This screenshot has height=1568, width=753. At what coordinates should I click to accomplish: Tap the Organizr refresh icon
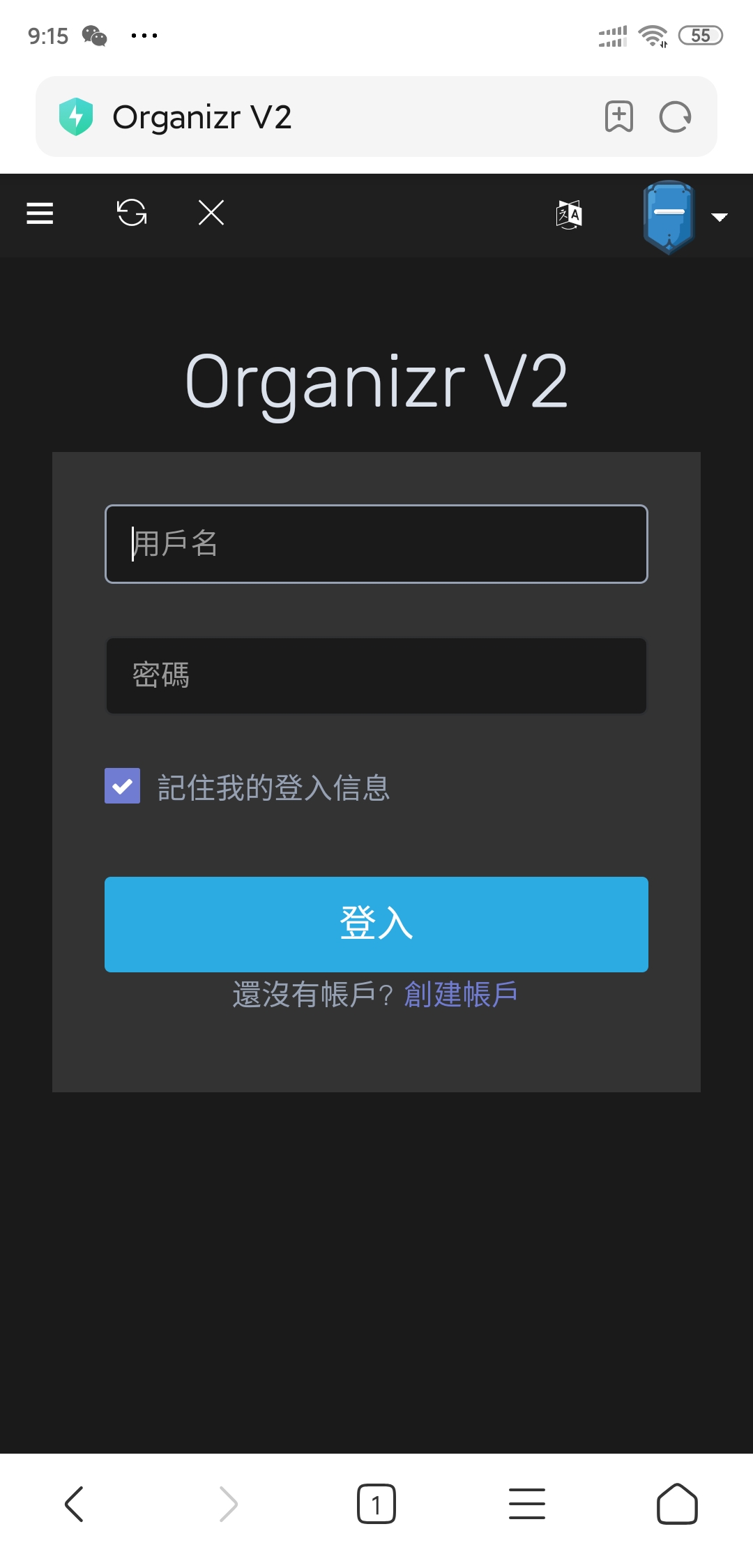pos(132,213)
